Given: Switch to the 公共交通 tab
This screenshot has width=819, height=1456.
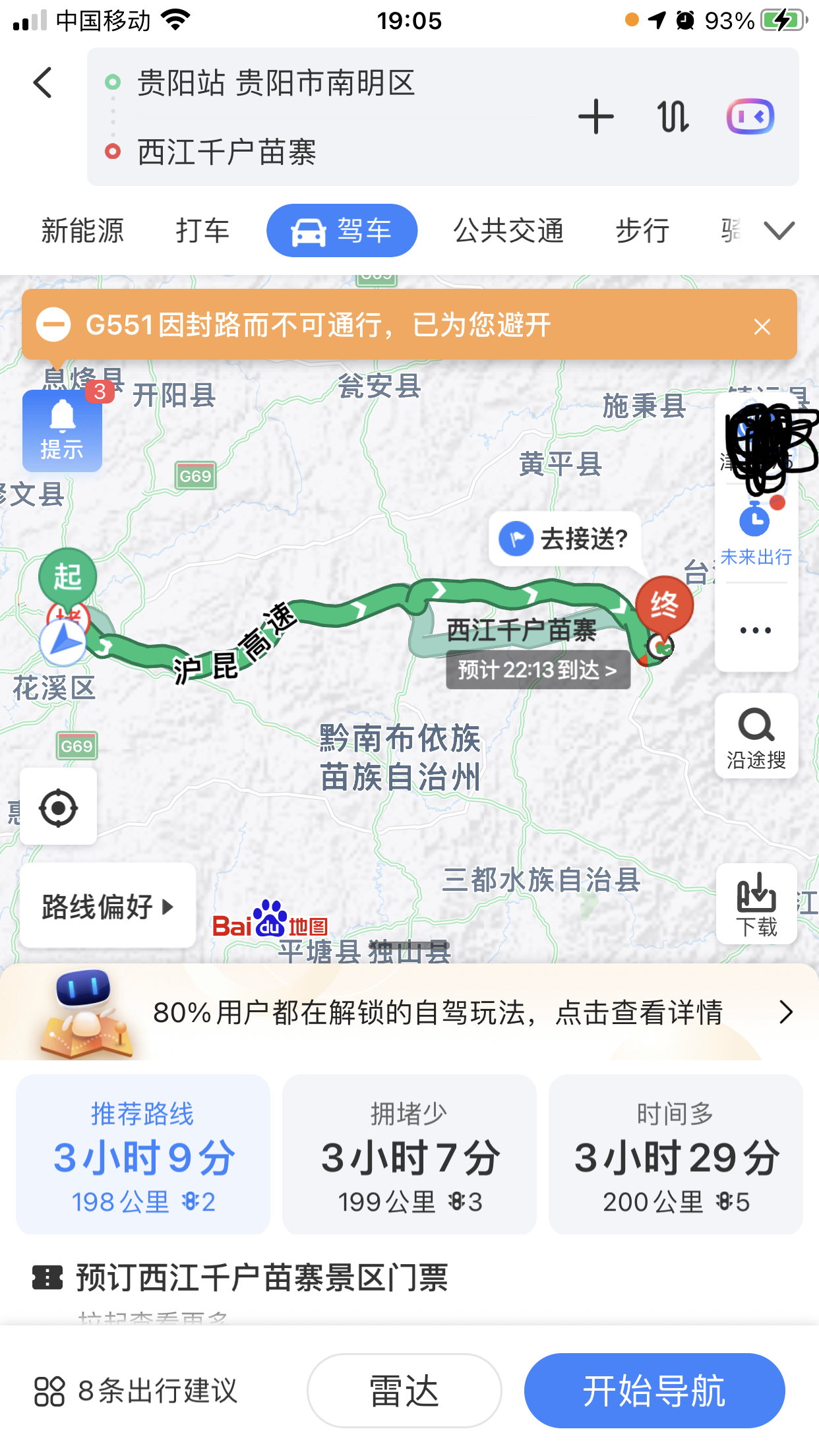Looking at the screenshot, I should point(508,231).
